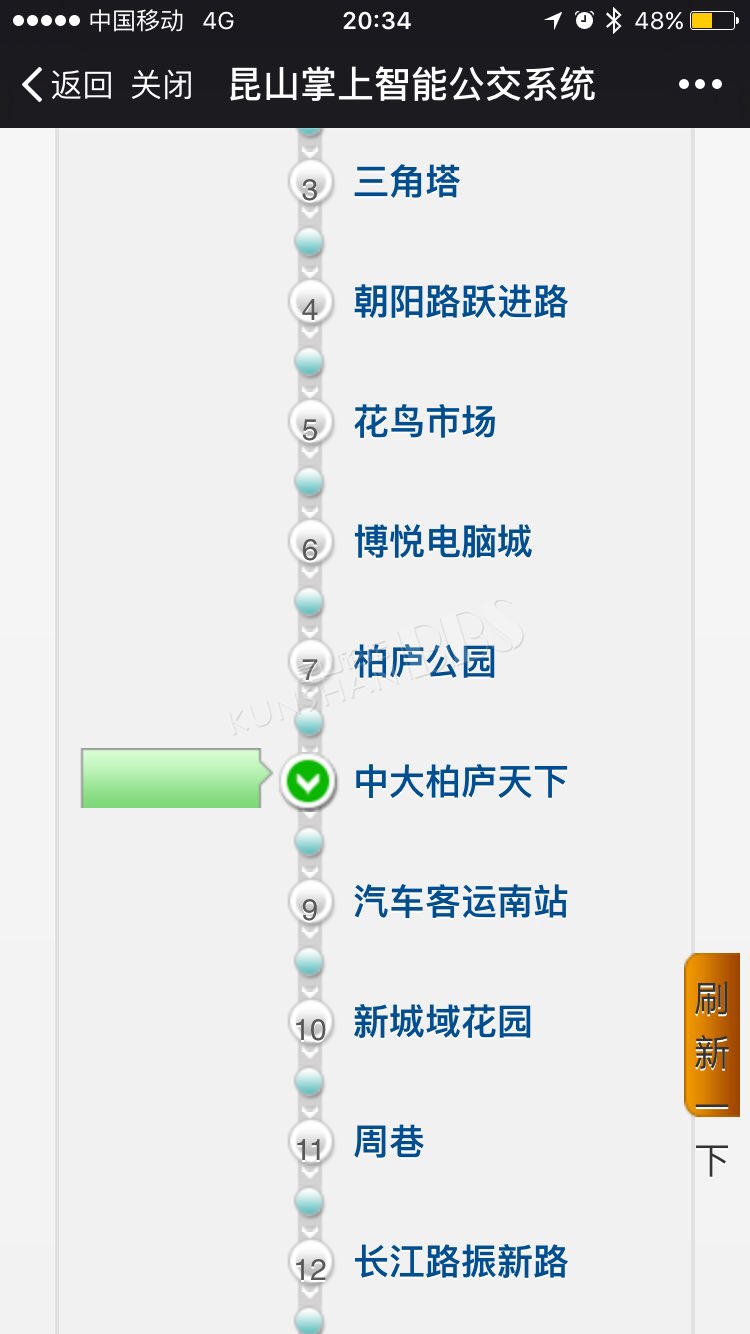Open stop 花鸟市场

425,422
